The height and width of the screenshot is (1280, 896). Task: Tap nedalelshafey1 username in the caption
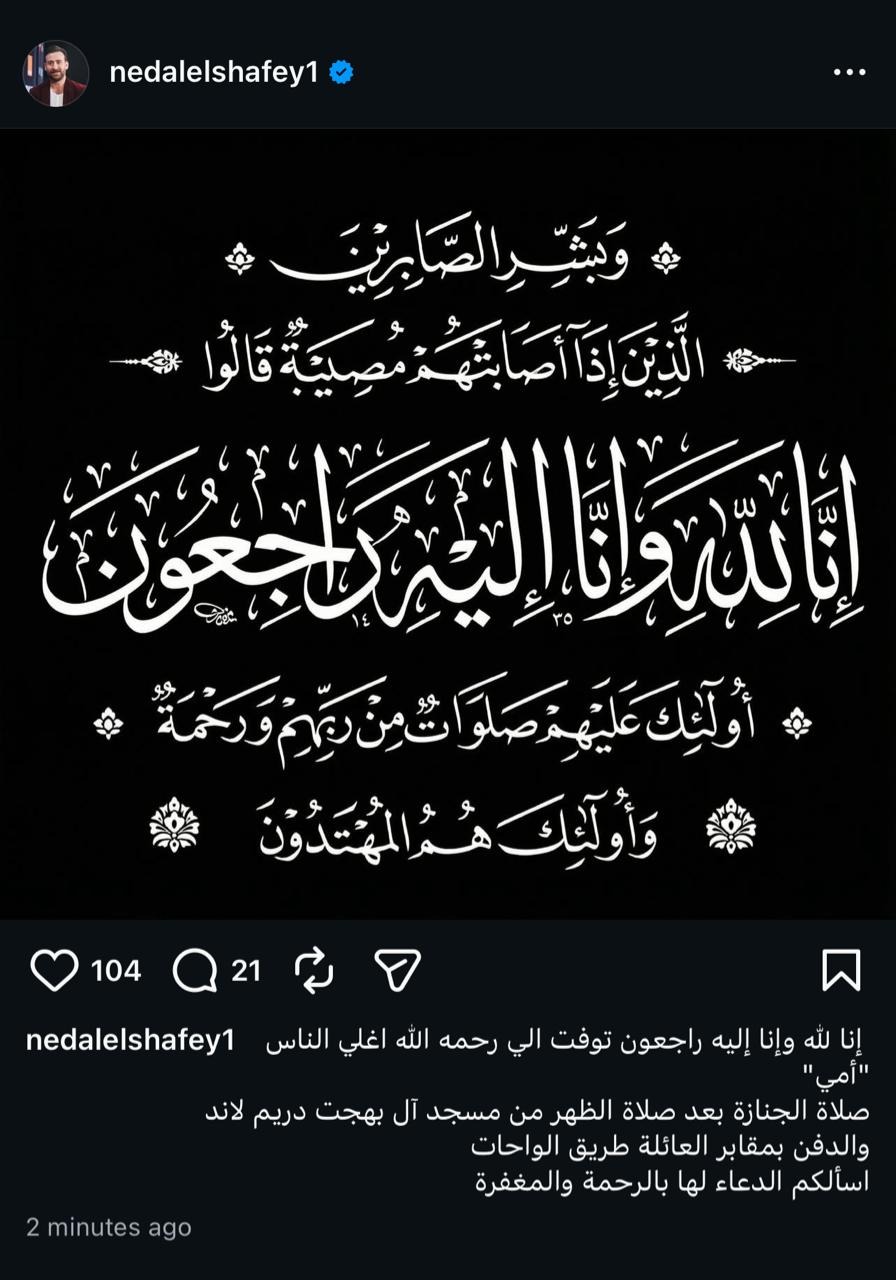[130, 1040]
